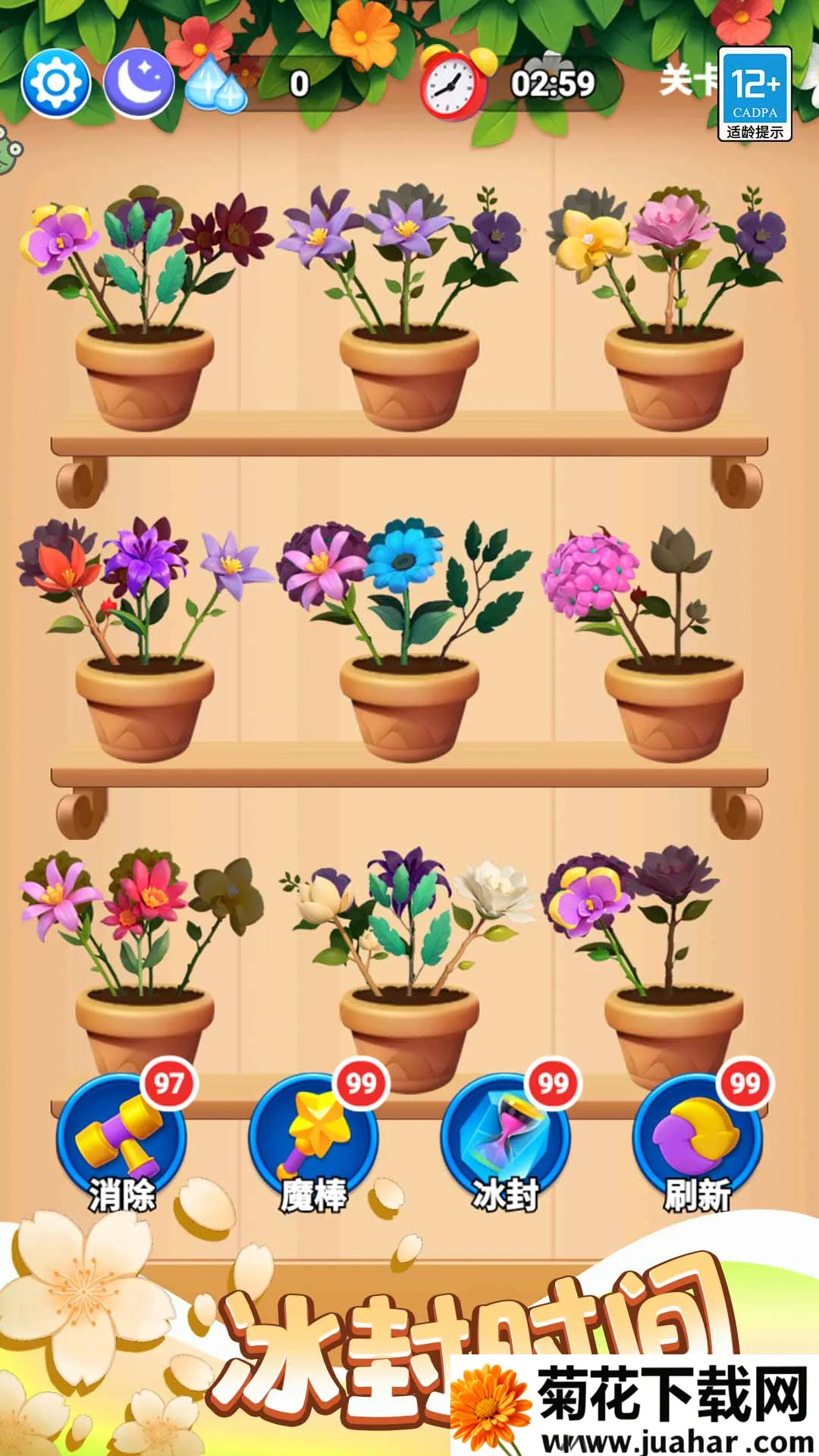This screenshot has width=819, height=1456.
Task: Toggle night mode with the moon icon
Action: coord(138,83)
